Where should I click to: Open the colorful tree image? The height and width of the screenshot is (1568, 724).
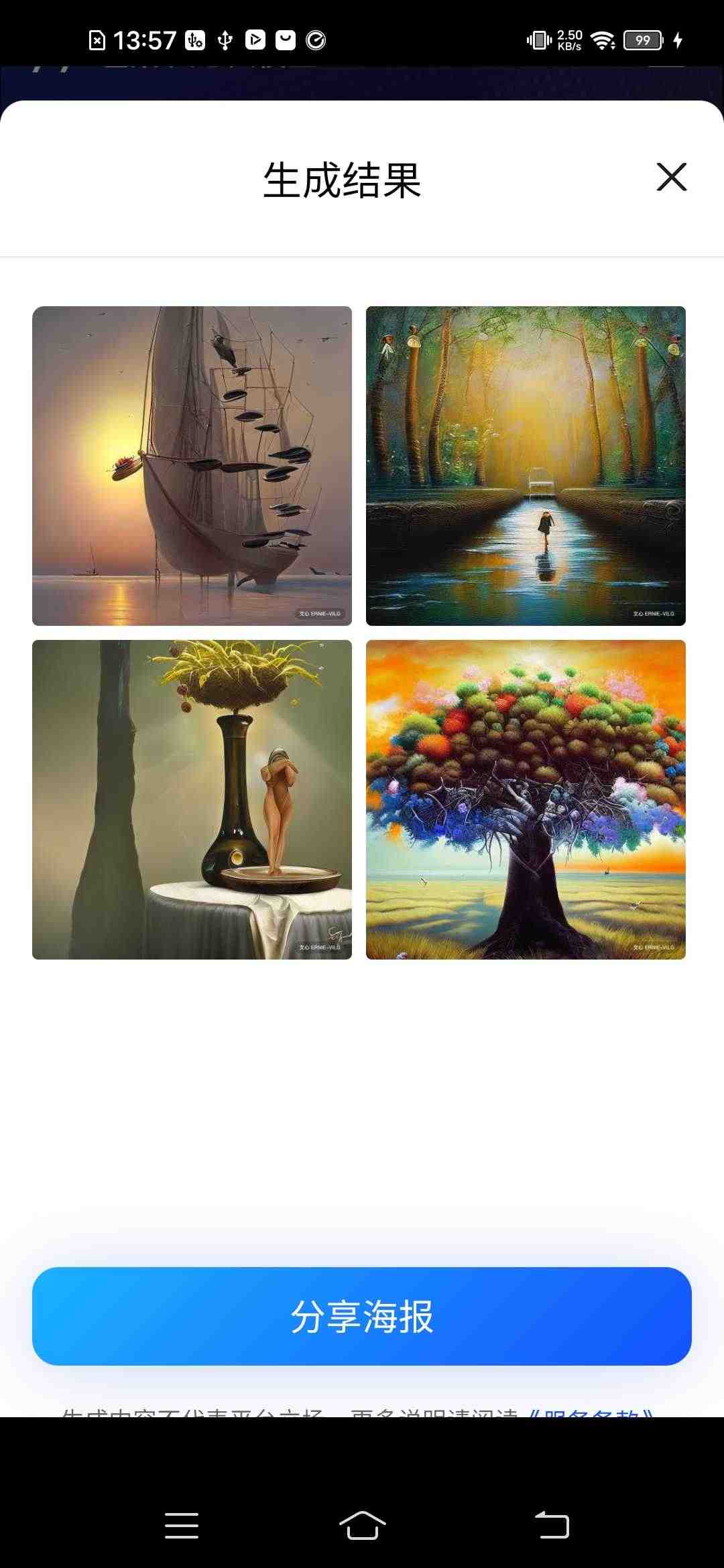click(526, 799)
